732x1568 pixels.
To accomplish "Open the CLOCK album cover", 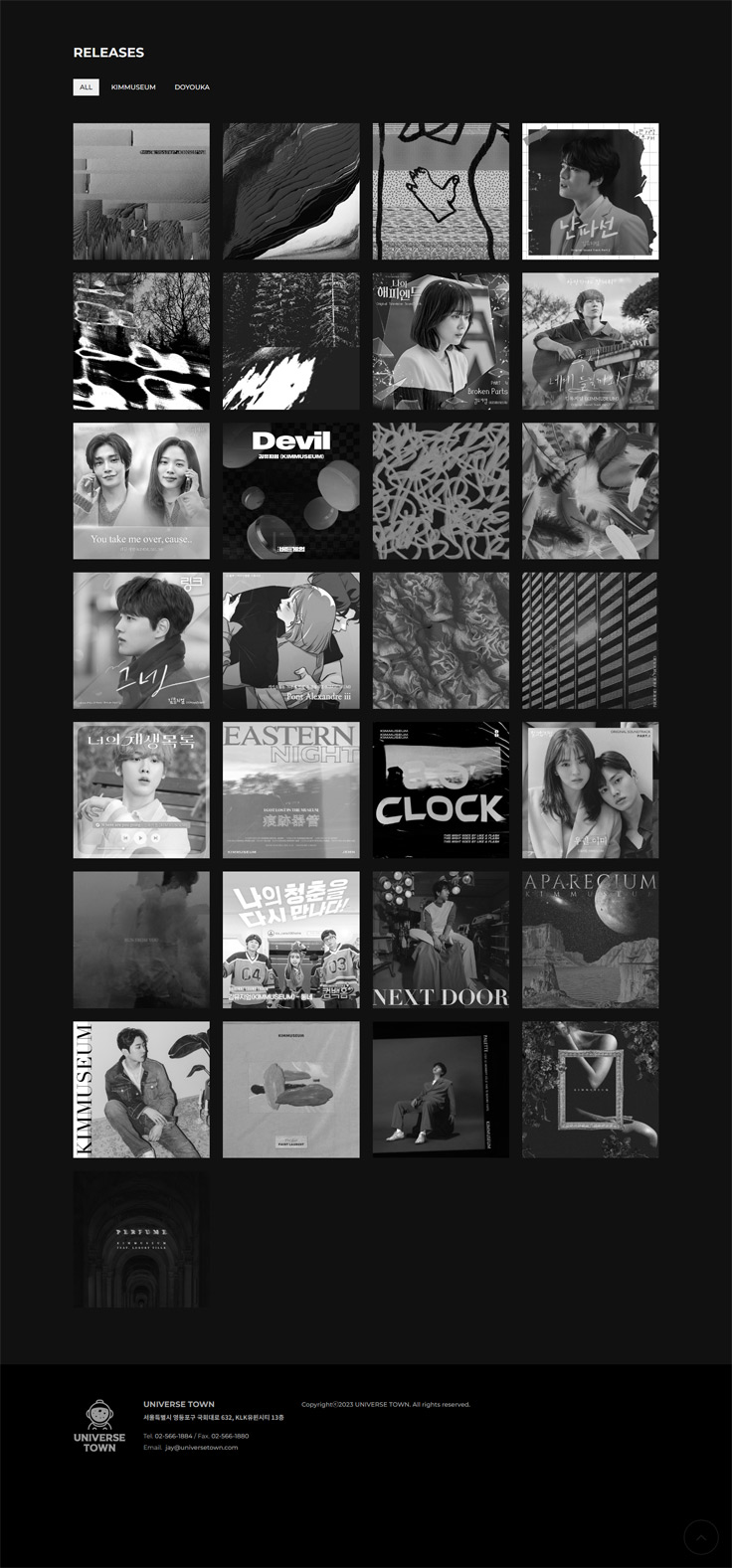I will (x=441, y=790).
